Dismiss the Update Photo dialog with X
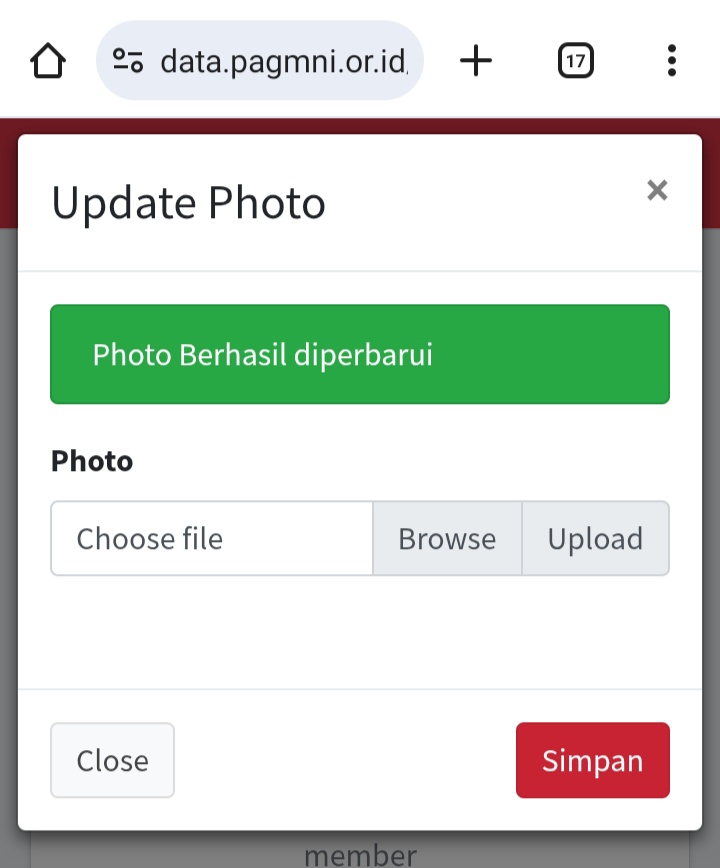The height and width of the screenshot is (868, 720). (x=656, y=190)
